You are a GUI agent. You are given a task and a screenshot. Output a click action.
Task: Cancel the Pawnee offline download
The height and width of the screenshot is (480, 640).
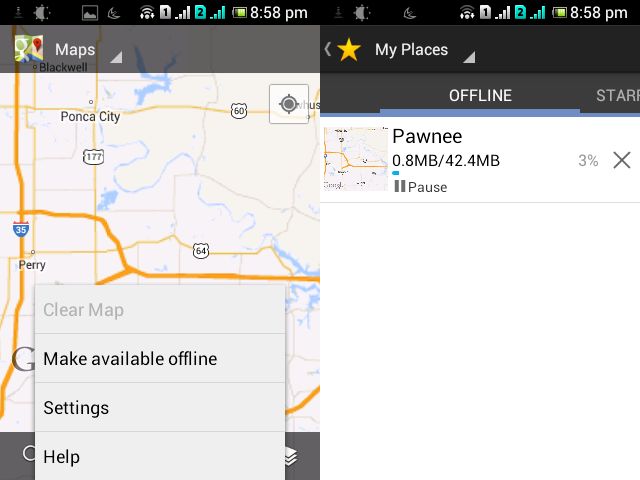point(621,160)
